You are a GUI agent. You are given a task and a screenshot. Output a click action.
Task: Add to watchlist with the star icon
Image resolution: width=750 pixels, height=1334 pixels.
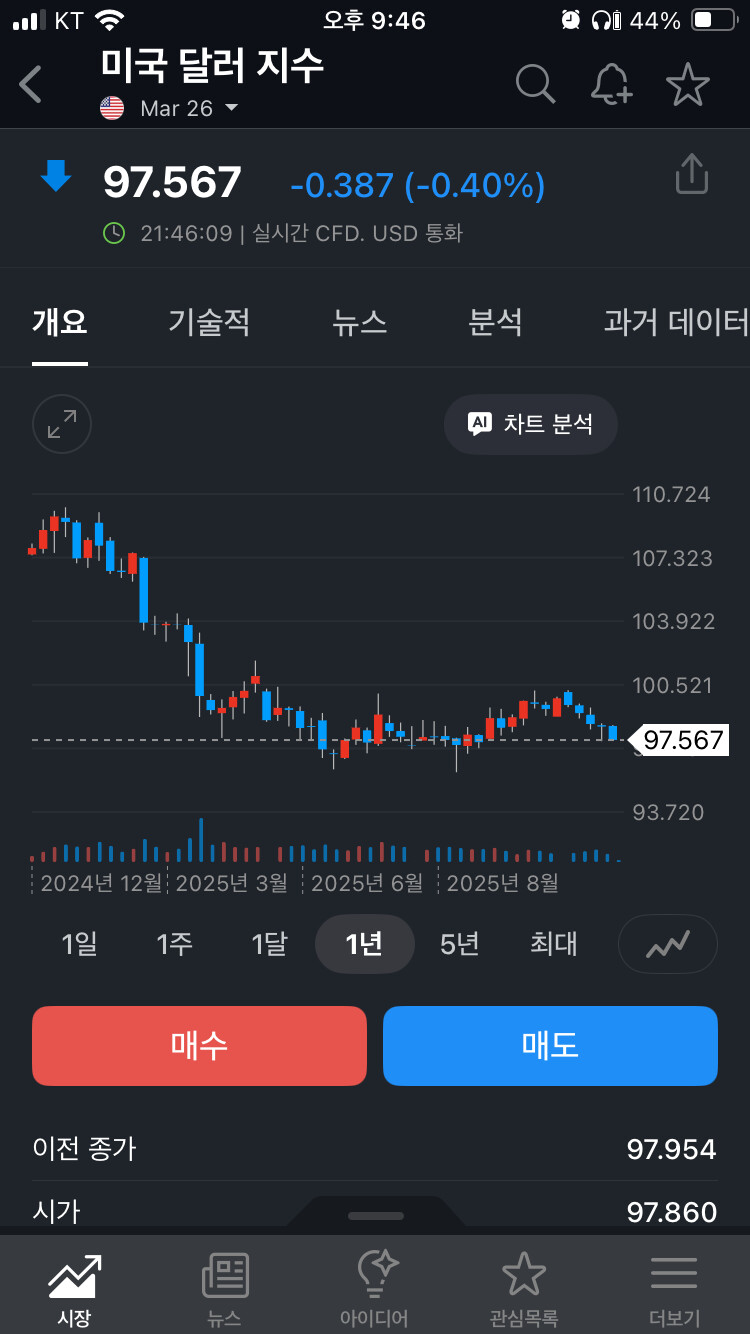click(x=687, y=84)
